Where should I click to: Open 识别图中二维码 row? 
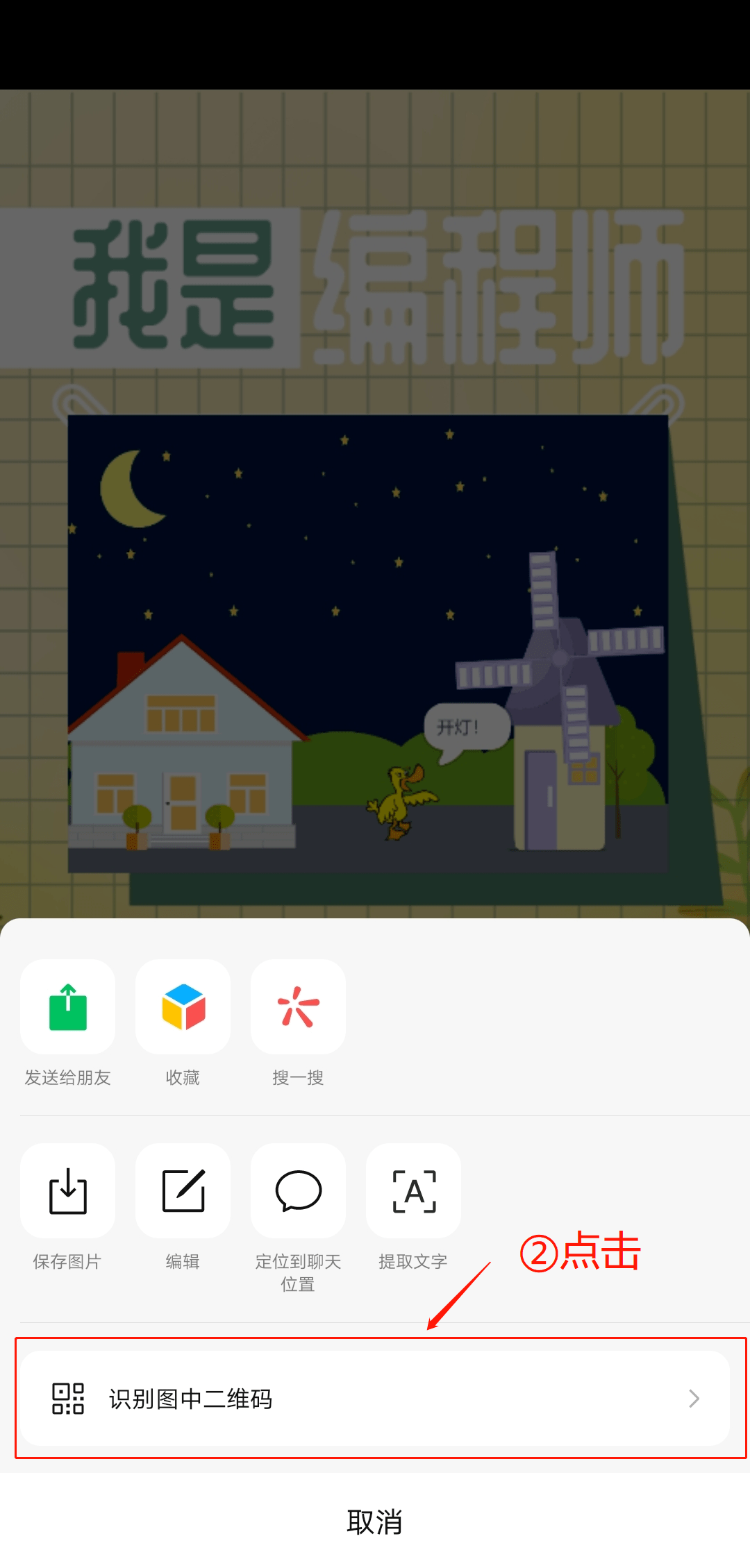click(375, 1399)
